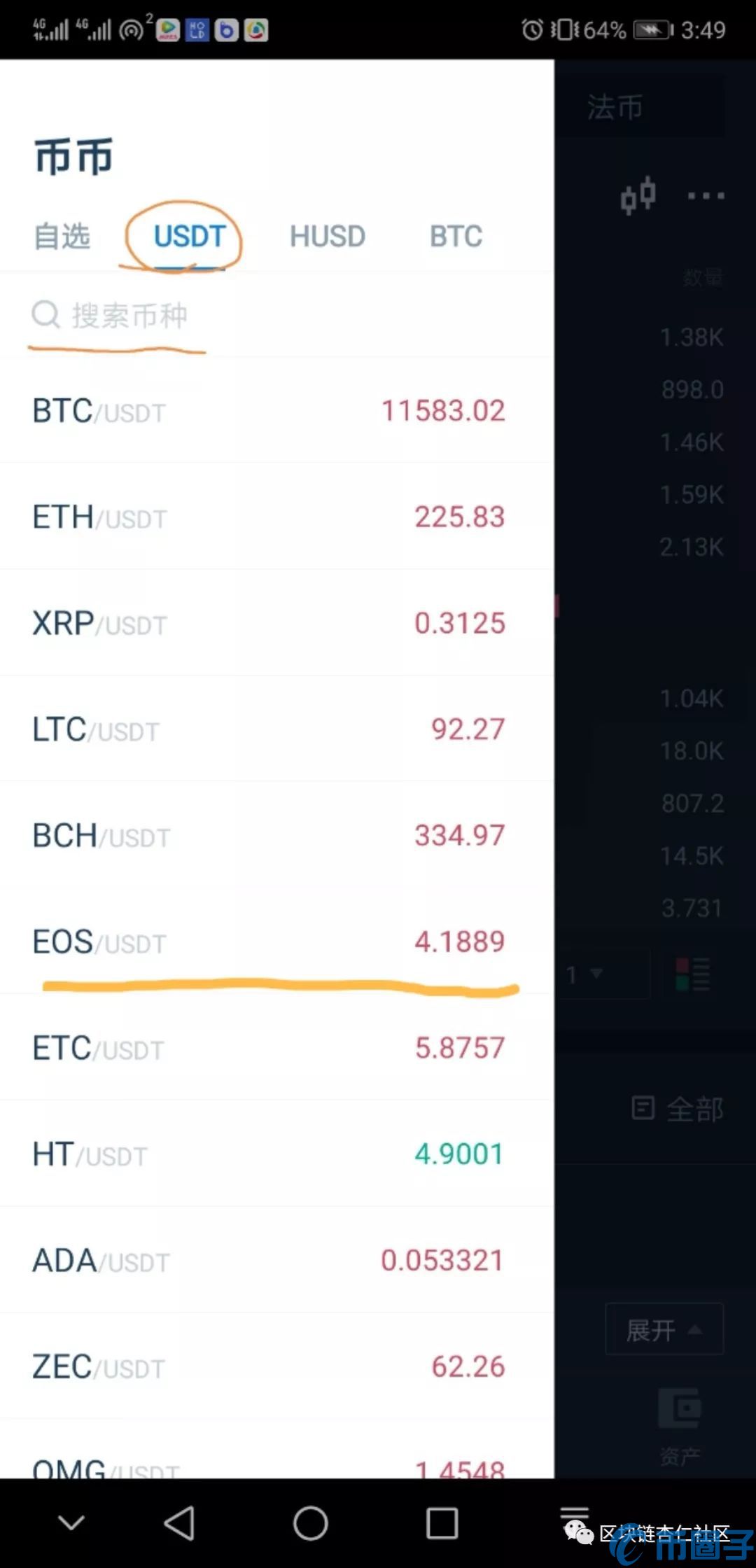Tap the system back button
The image size is (756, 1568).
[x=180, y=1523]
